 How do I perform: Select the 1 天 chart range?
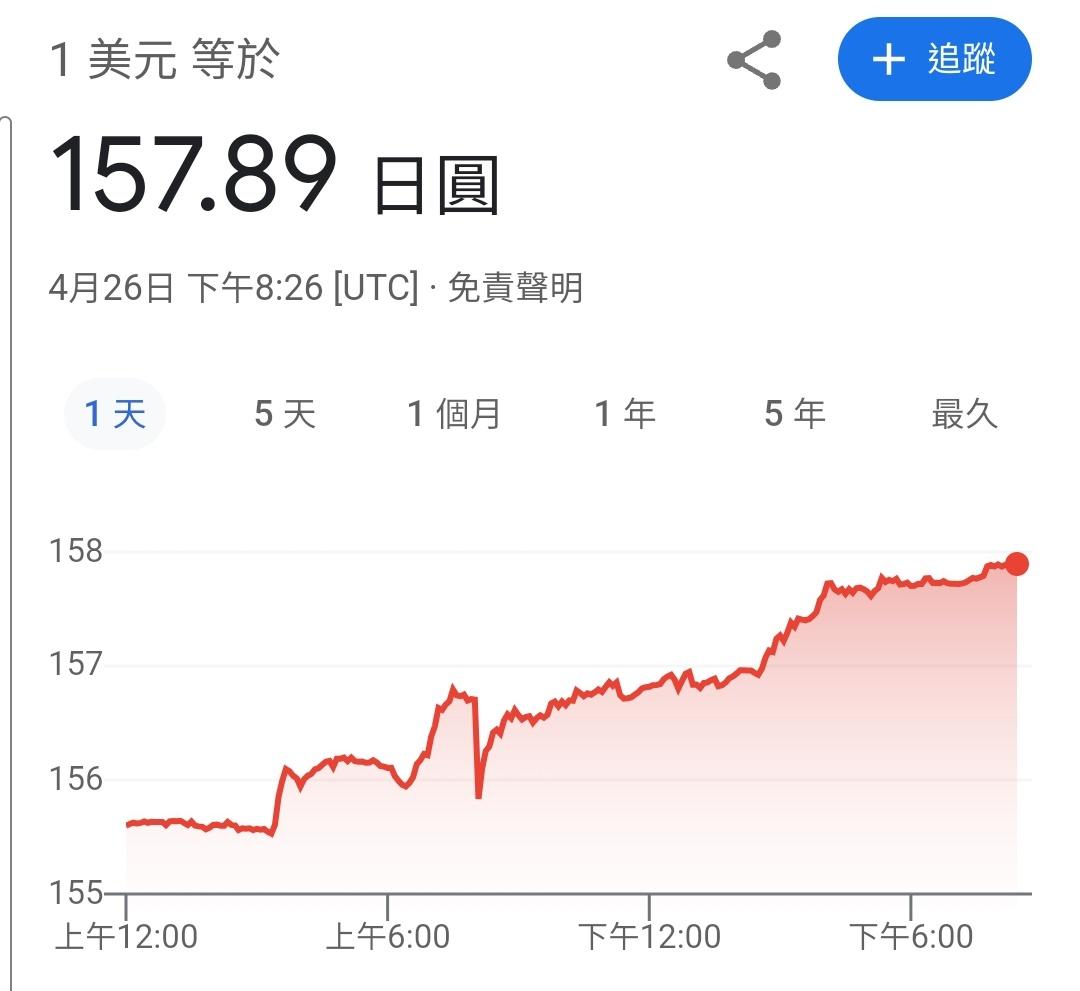(115, 413)
